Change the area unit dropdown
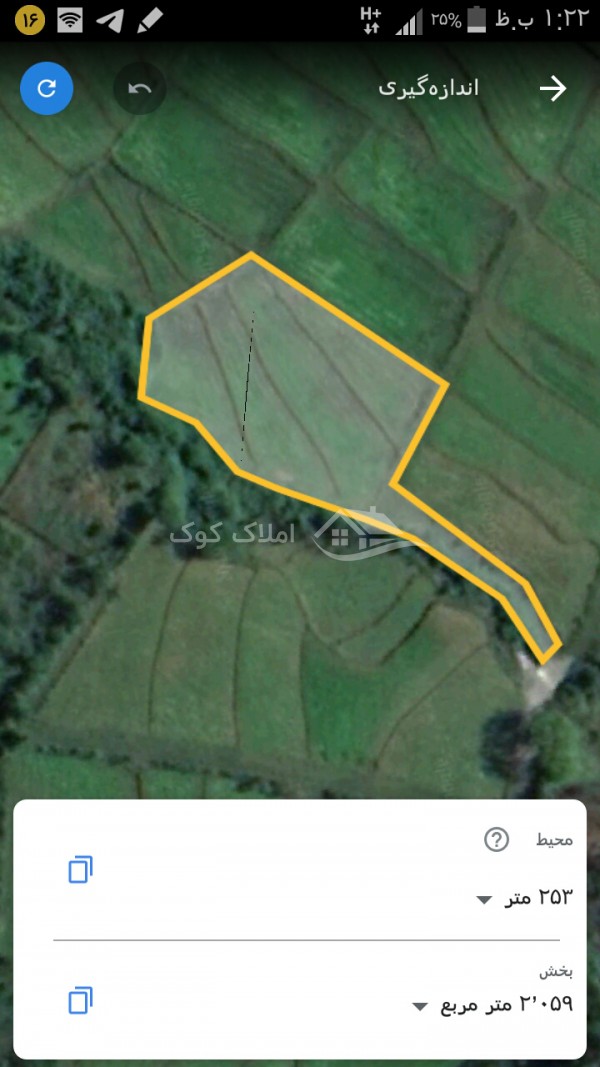This screenshot has height=1067, width=600. coord(420,1006)
